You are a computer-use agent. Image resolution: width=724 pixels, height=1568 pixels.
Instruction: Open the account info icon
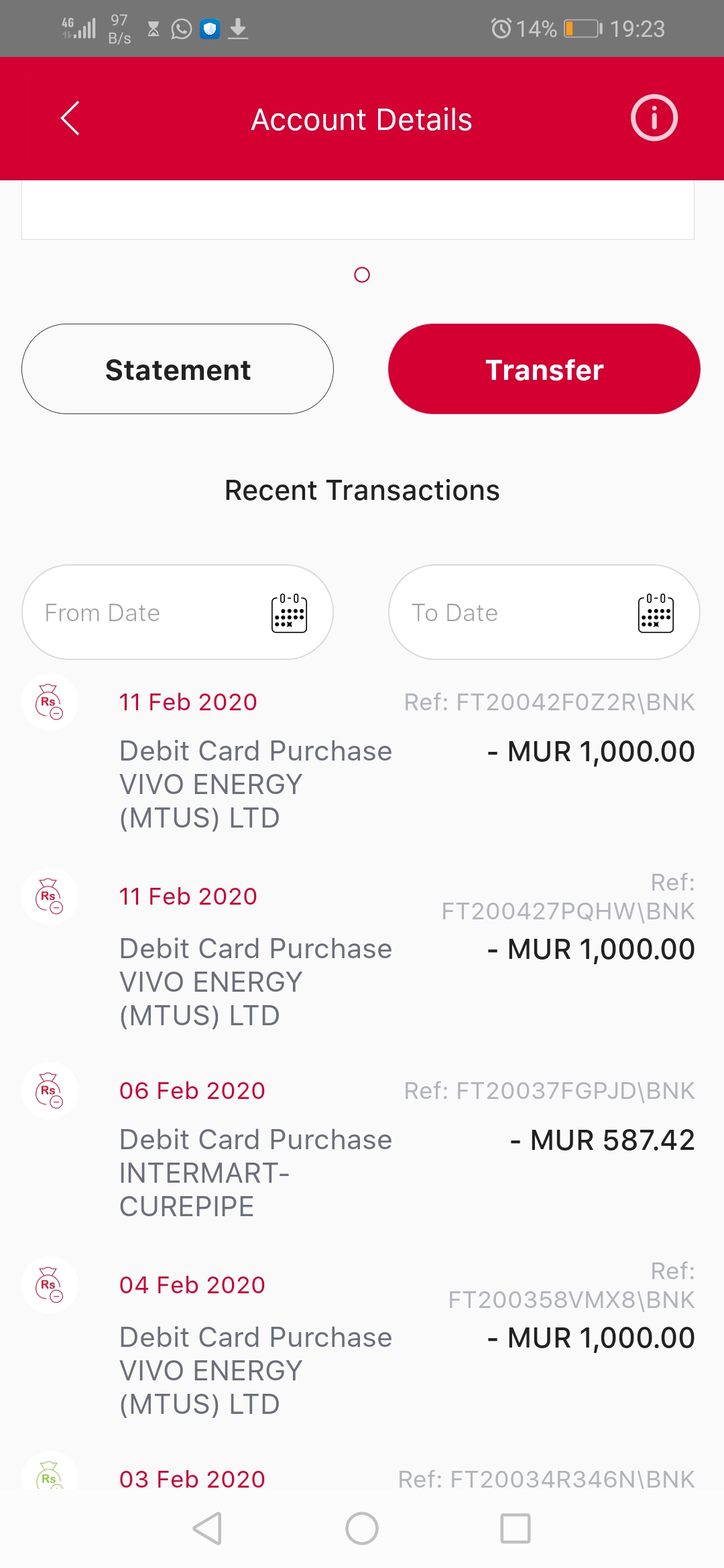pyautogui.click(x=654, y=118)
